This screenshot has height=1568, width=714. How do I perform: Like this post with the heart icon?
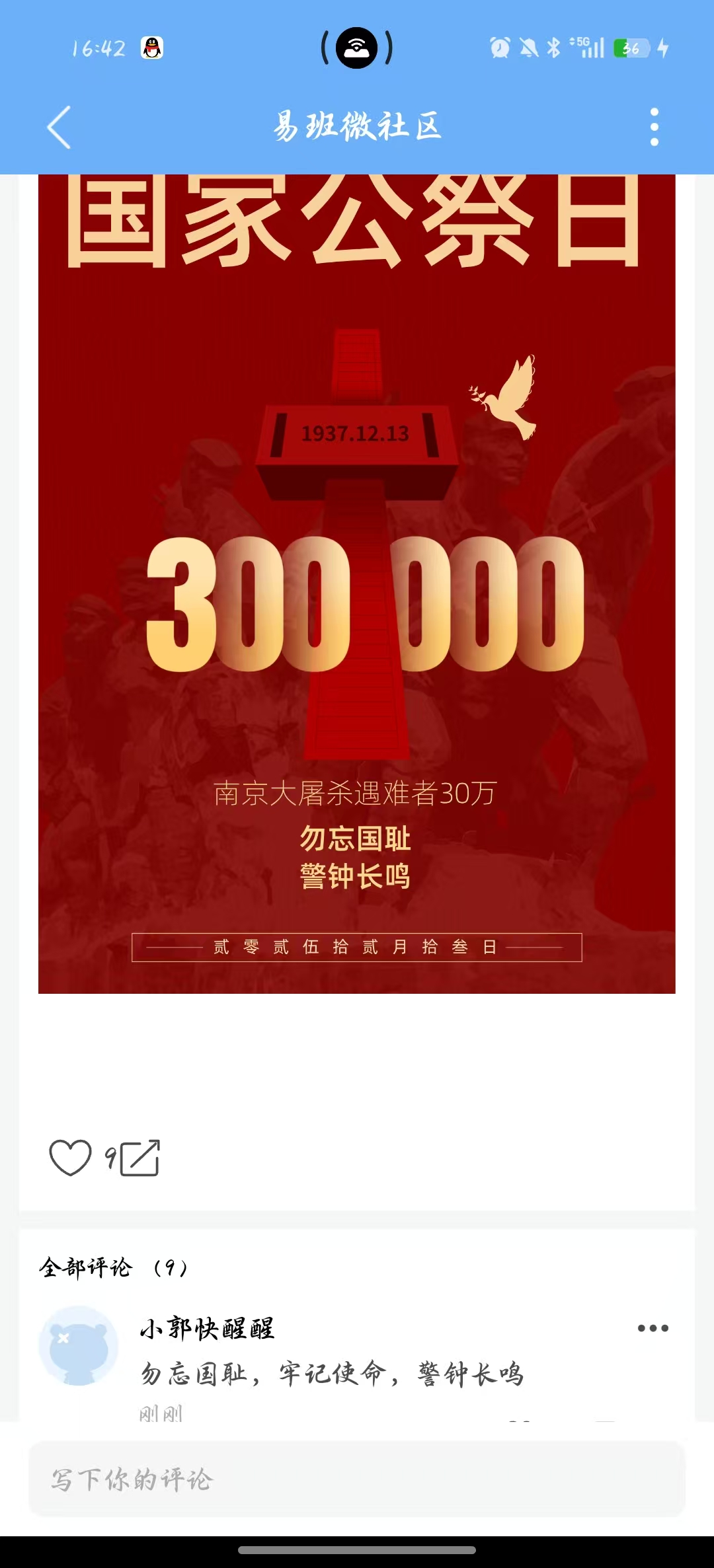click(x=70, y=1158)
